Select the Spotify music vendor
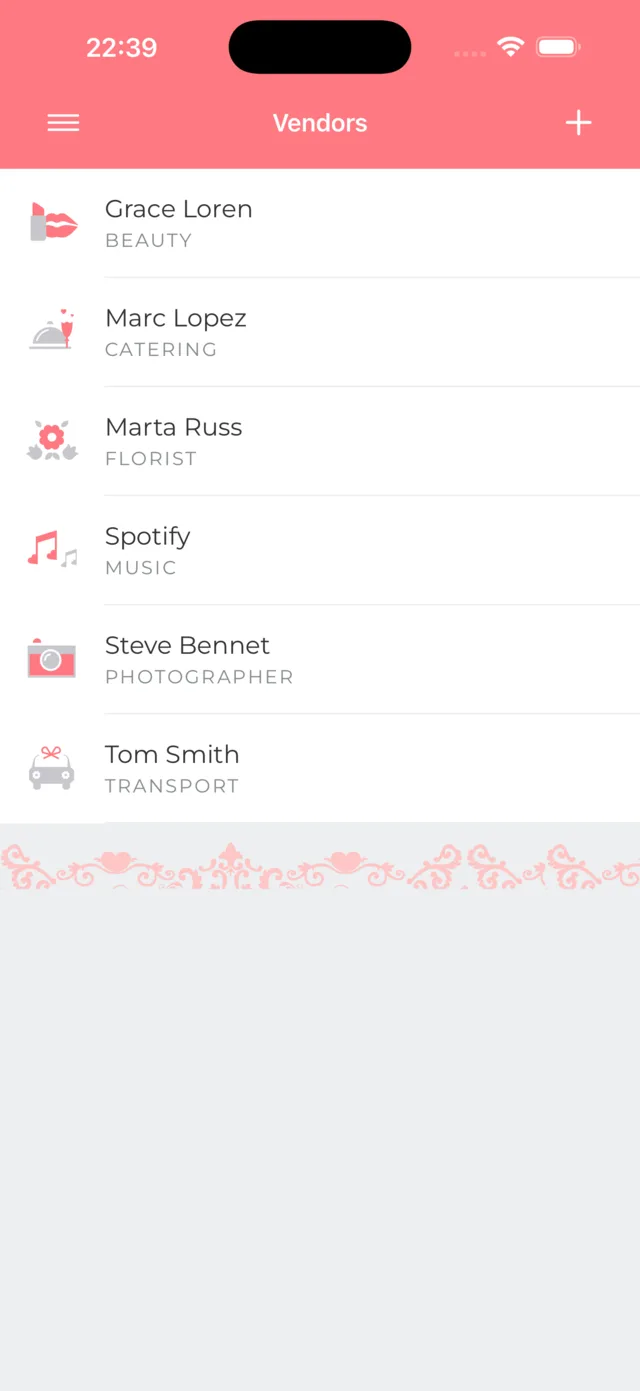This screenshot has height=1391, width=640. coord(320,550)
